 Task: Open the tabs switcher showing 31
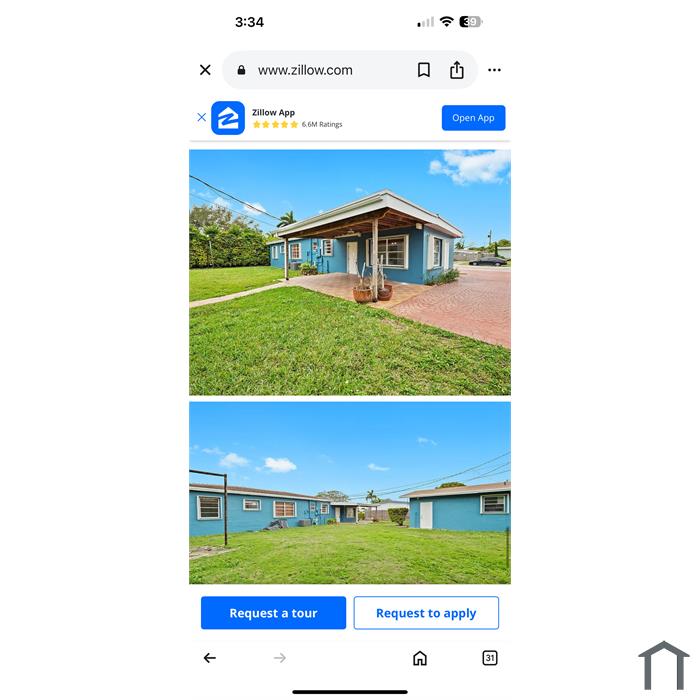tap(490, 658)
